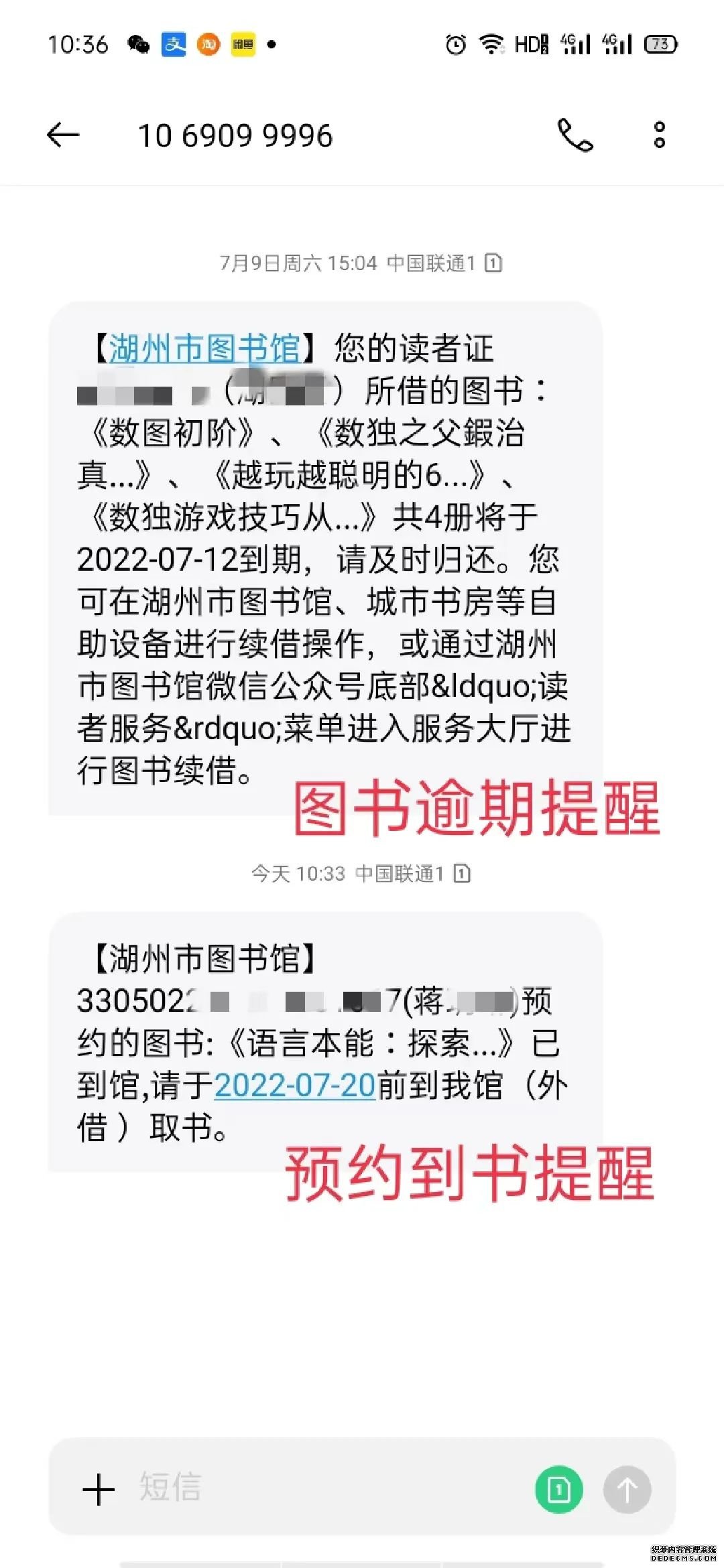Tap the 2022-07-20 date link
Screen dimensions: 724x1568
(x=294, y=1085)
